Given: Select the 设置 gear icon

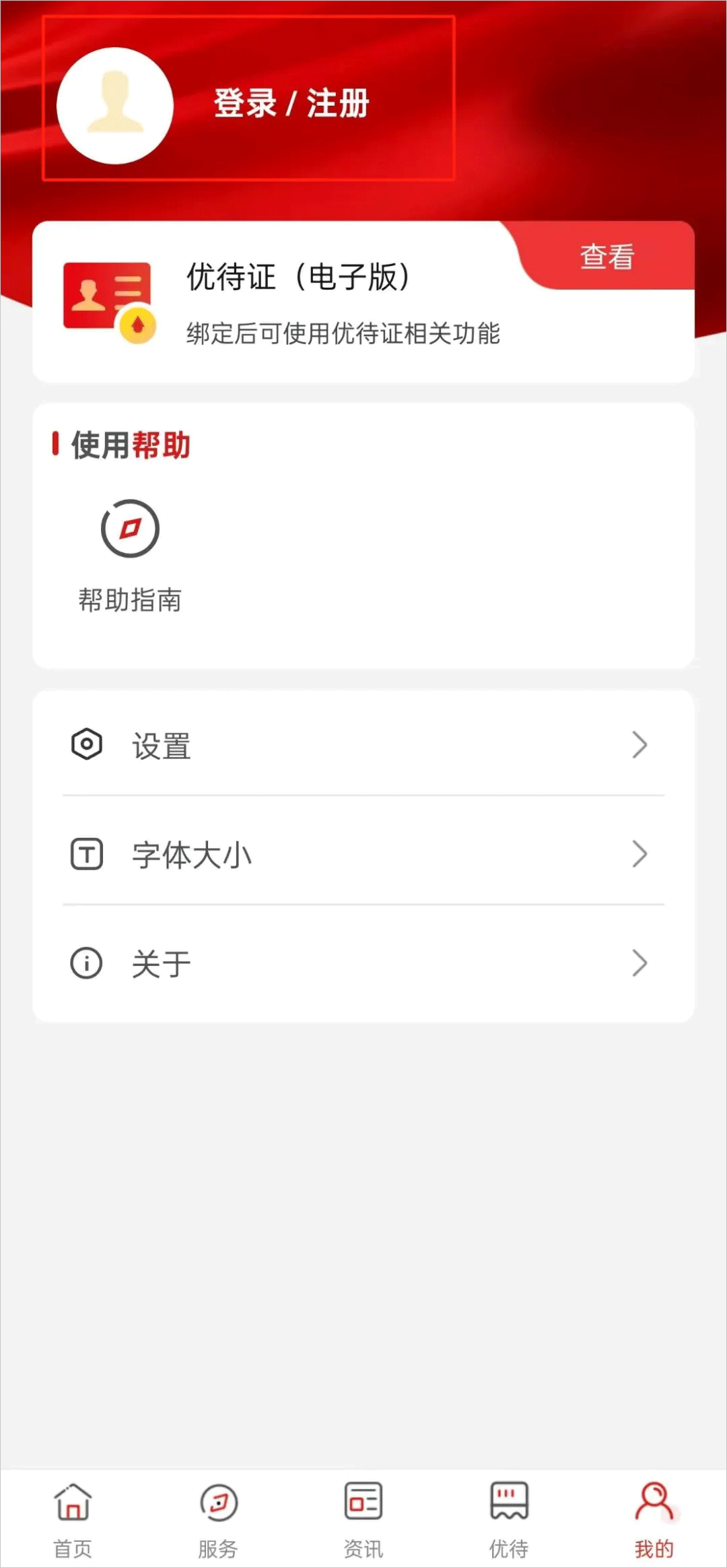Looking at the screenshot, I should point(85,744).
